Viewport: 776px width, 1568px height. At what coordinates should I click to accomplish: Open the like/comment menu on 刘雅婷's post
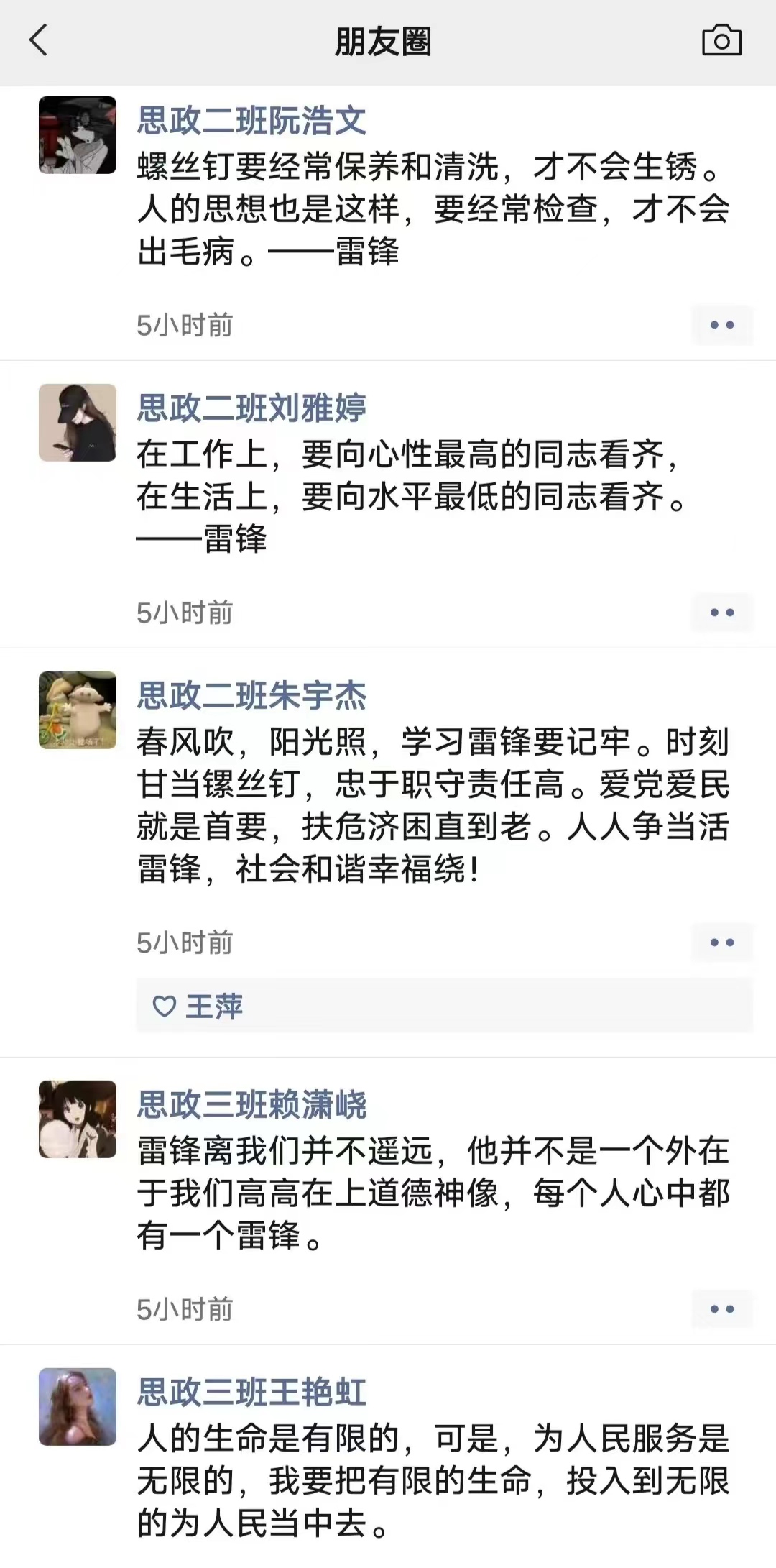click(721, 613)
